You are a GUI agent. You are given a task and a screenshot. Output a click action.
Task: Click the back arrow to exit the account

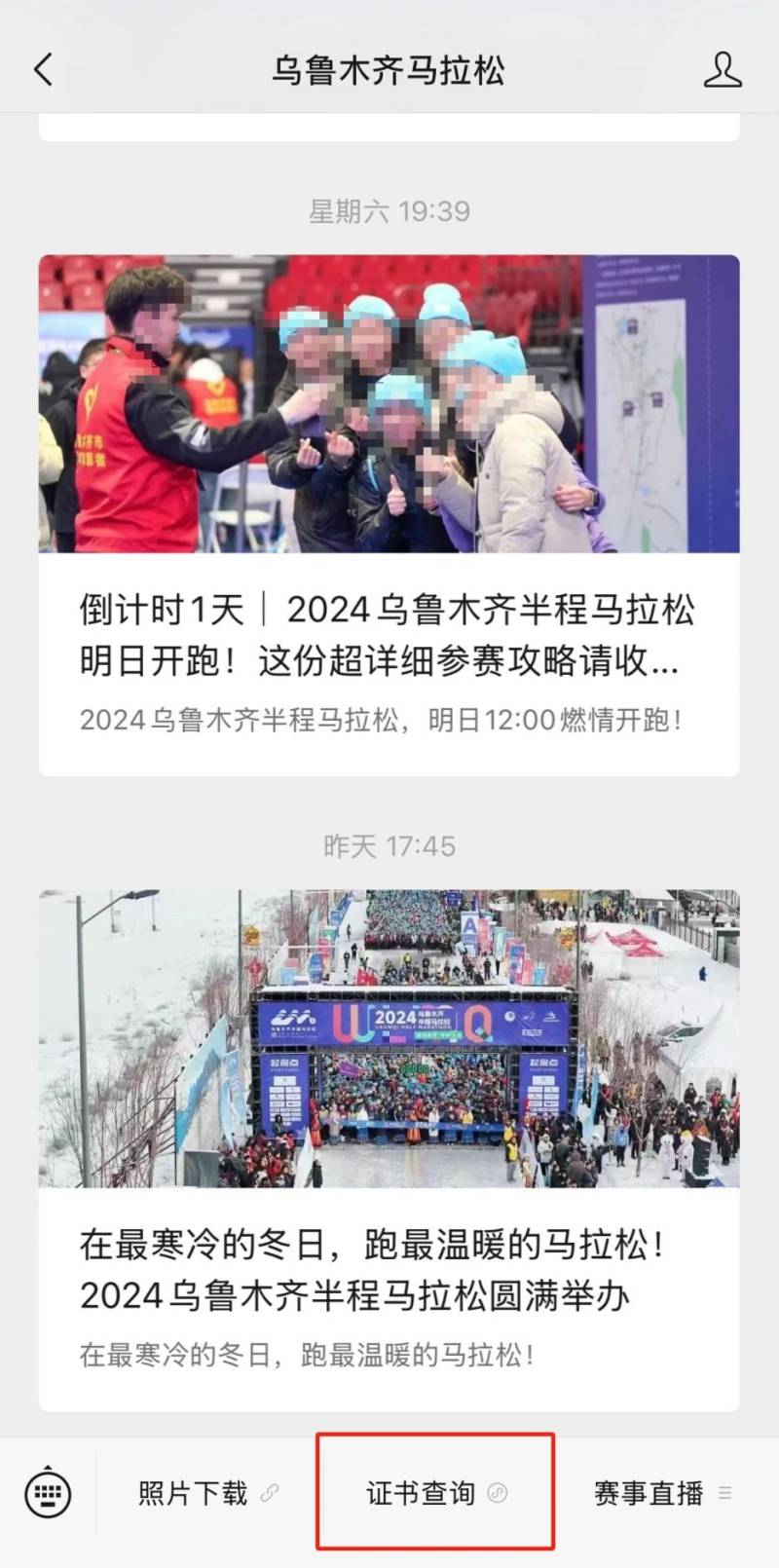coord(41,69)
